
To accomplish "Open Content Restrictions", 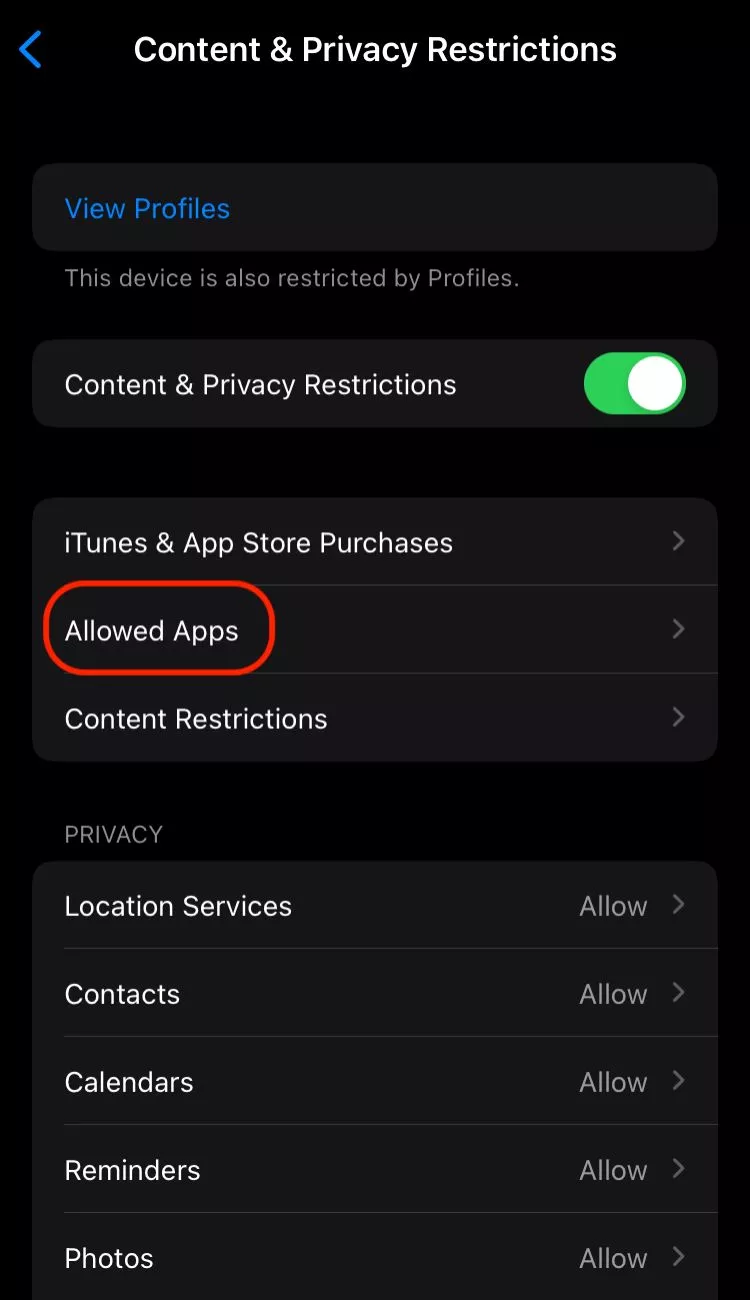I will [x=375, y=718].
